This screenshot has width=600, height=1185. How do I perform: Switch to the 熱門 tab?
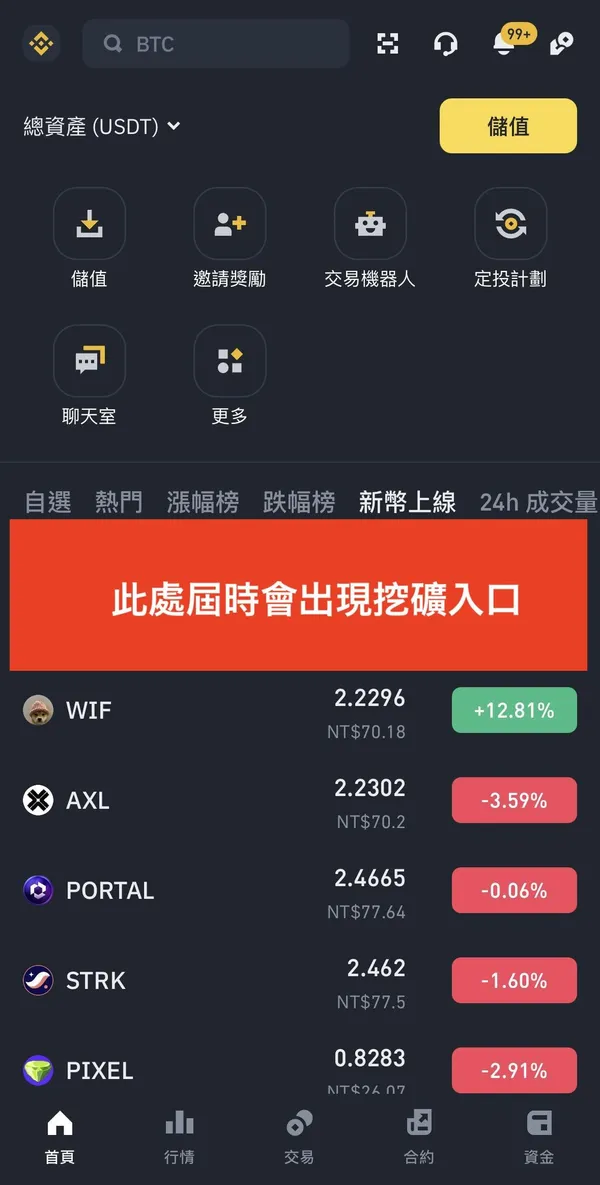tap(119, 502)
